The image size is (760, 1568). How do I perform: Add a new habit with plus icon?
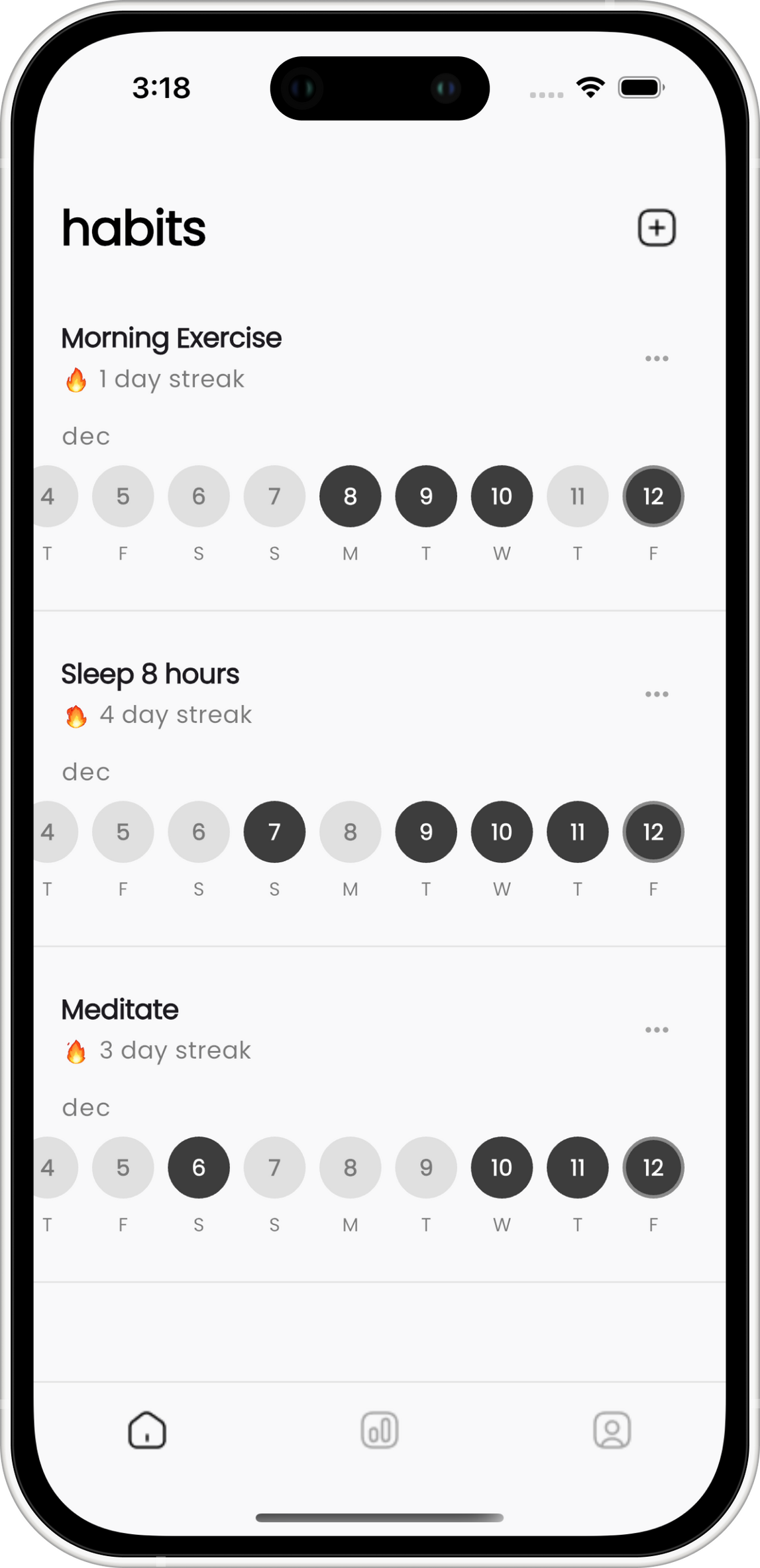[x=656, y=228]
